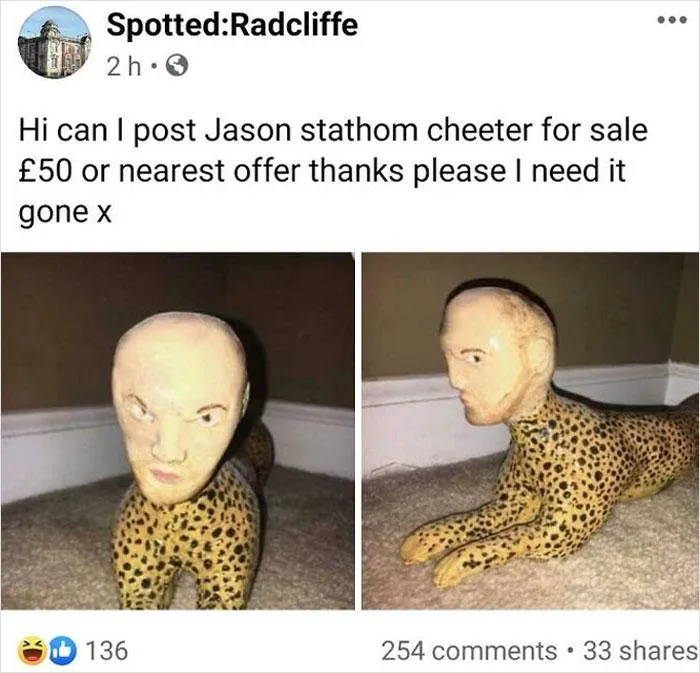Open the post's three-dot options menu
The width and height of the screenshot is (700, 673).
click(672, 22)
